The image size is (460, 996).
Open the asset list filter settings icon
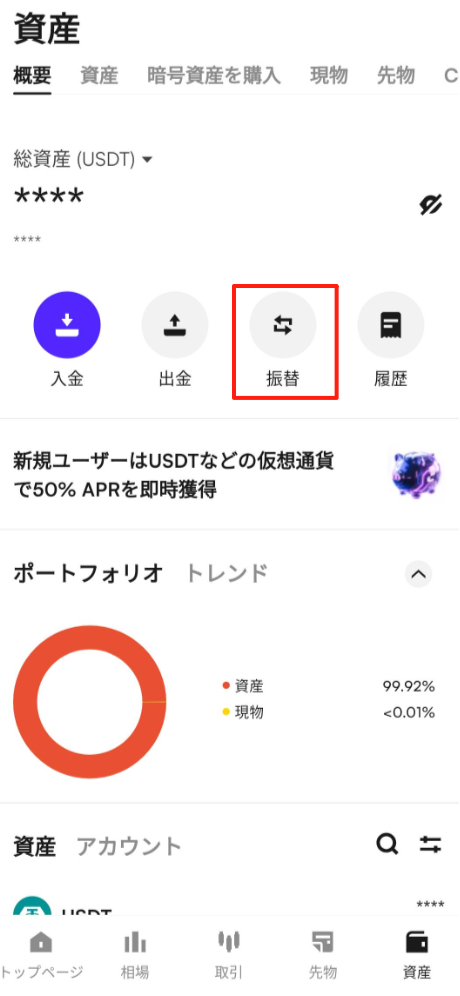(430, 844)
